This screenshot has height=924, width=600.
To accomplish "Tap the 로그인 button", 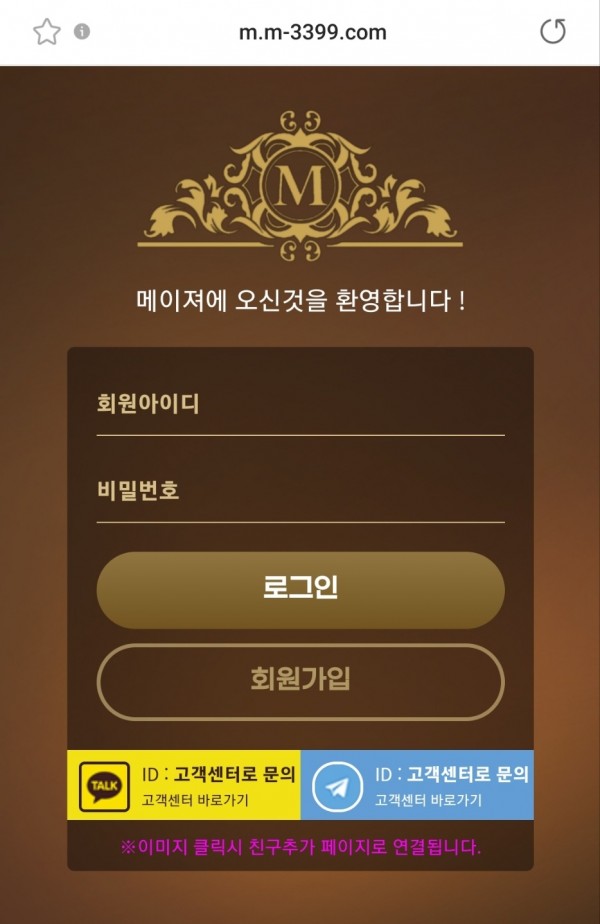I will (300, 589).
